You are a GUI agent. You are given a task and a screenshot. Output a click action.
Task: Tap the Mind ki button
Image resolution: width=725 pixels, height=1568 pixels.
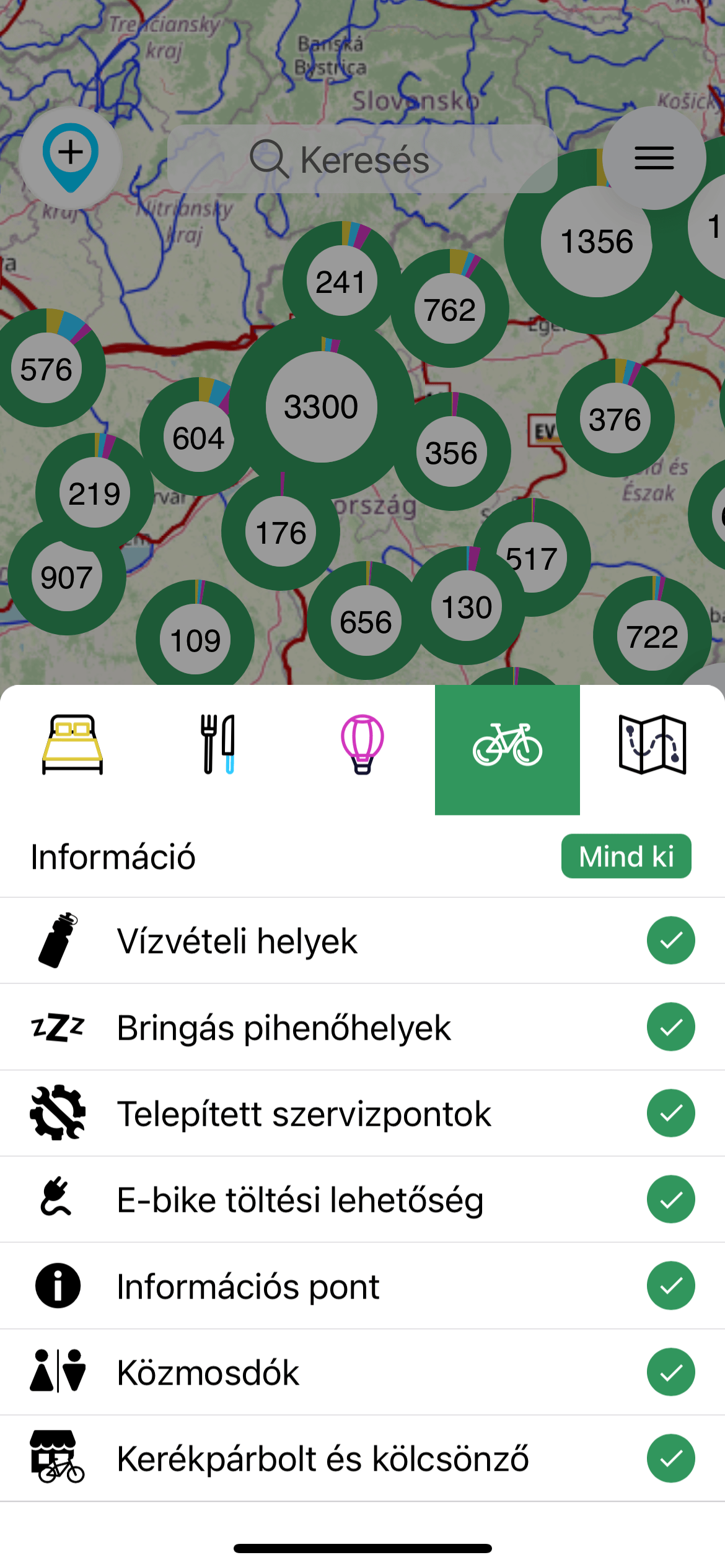pyautogui.click(x=626, y=856)
